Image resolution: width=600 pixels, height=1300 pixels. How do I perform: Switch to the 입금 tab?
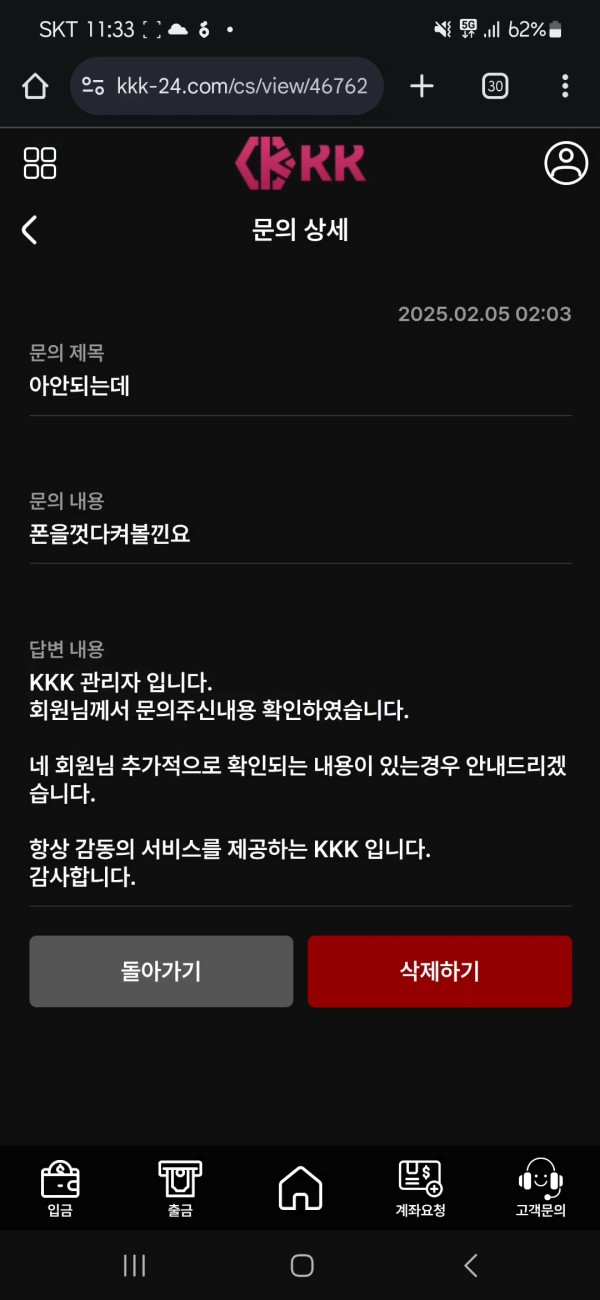tap(60, 1188)
